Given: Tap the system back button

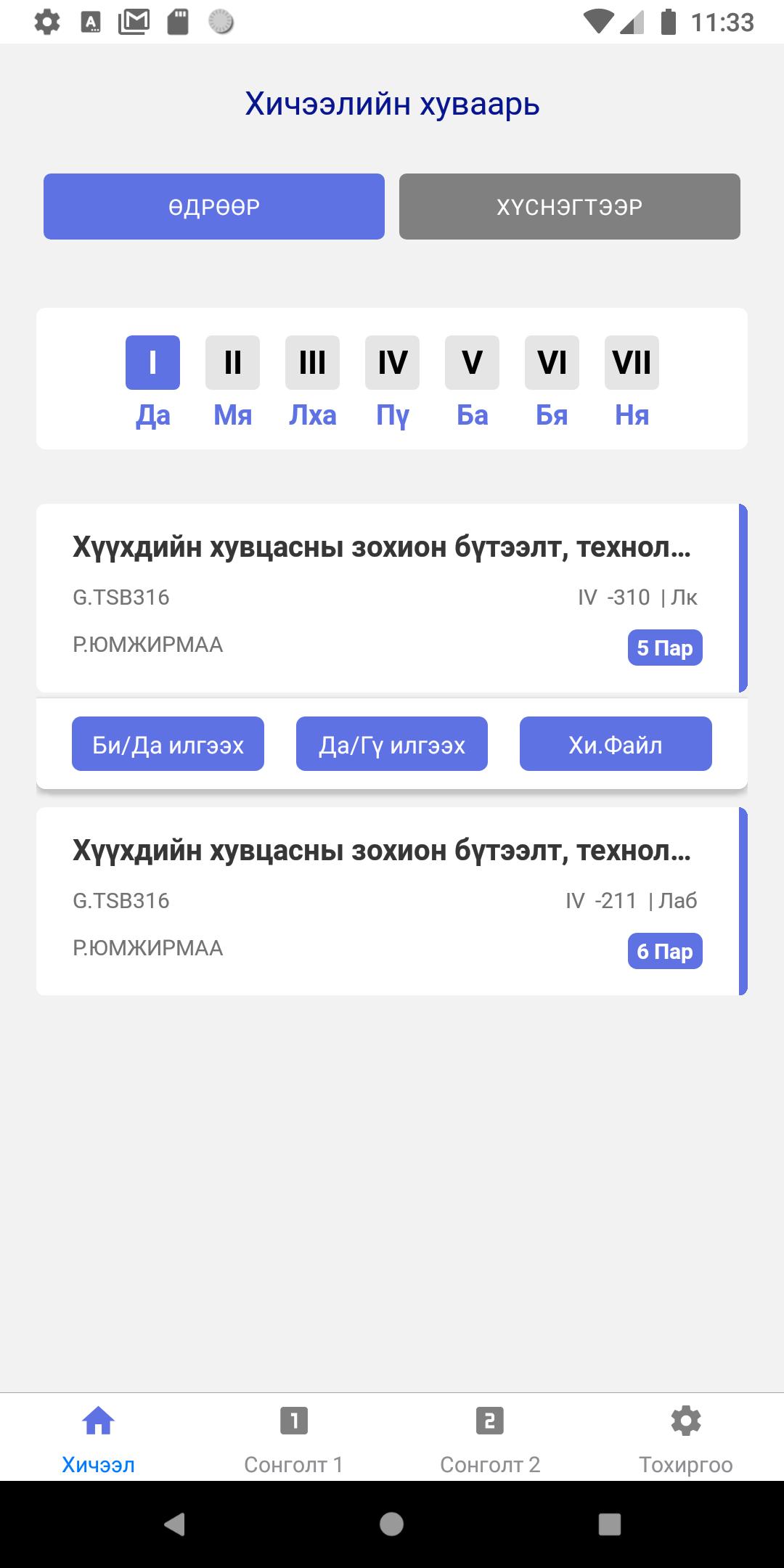Looking at the screenshot, I should click(x=174, y=1524).
